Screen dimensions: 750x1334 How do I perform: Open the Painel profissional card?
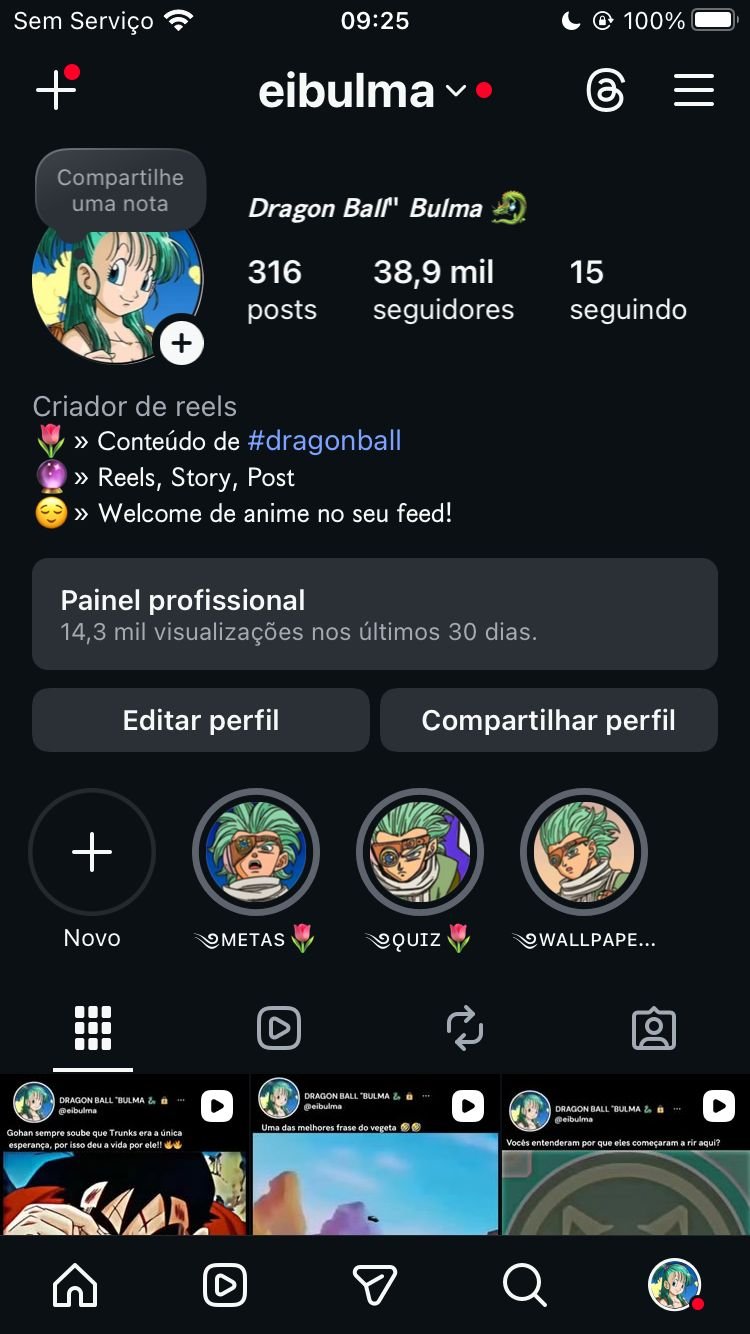(375, 614)
